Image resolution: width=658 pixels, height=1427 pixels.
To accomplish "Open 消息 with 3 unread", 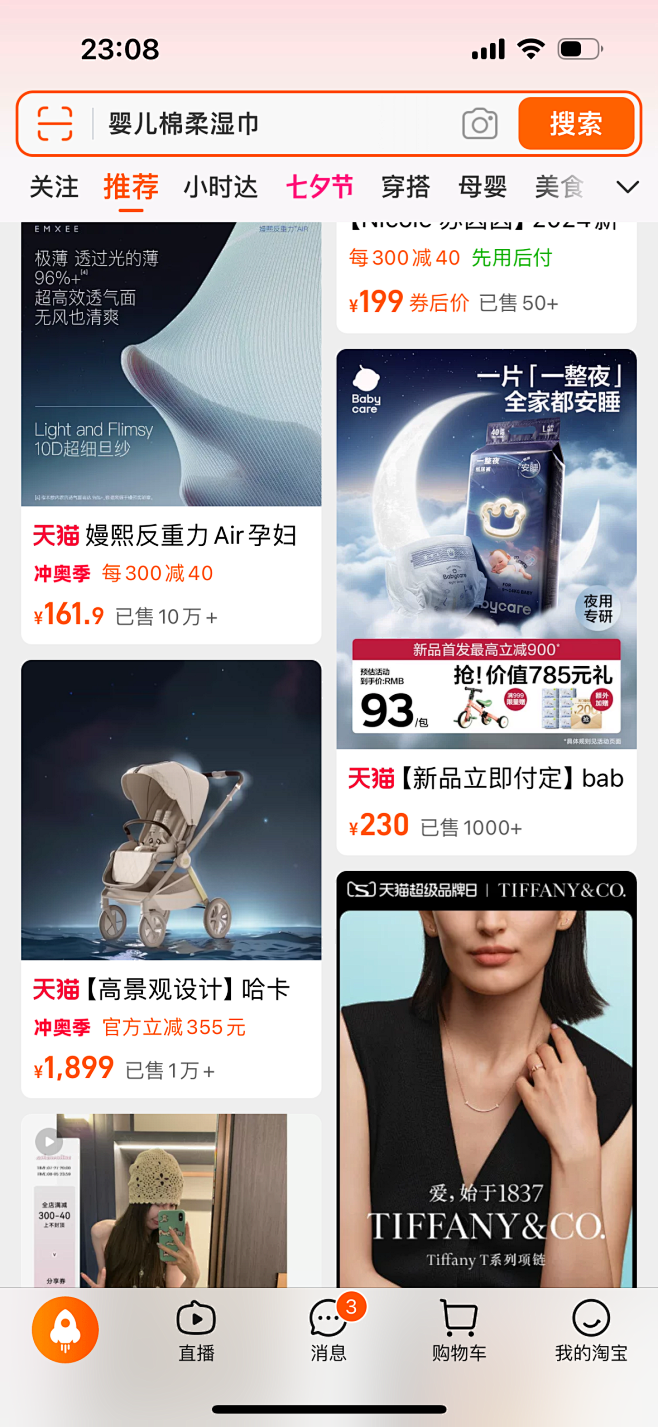I will [328, 1331].
